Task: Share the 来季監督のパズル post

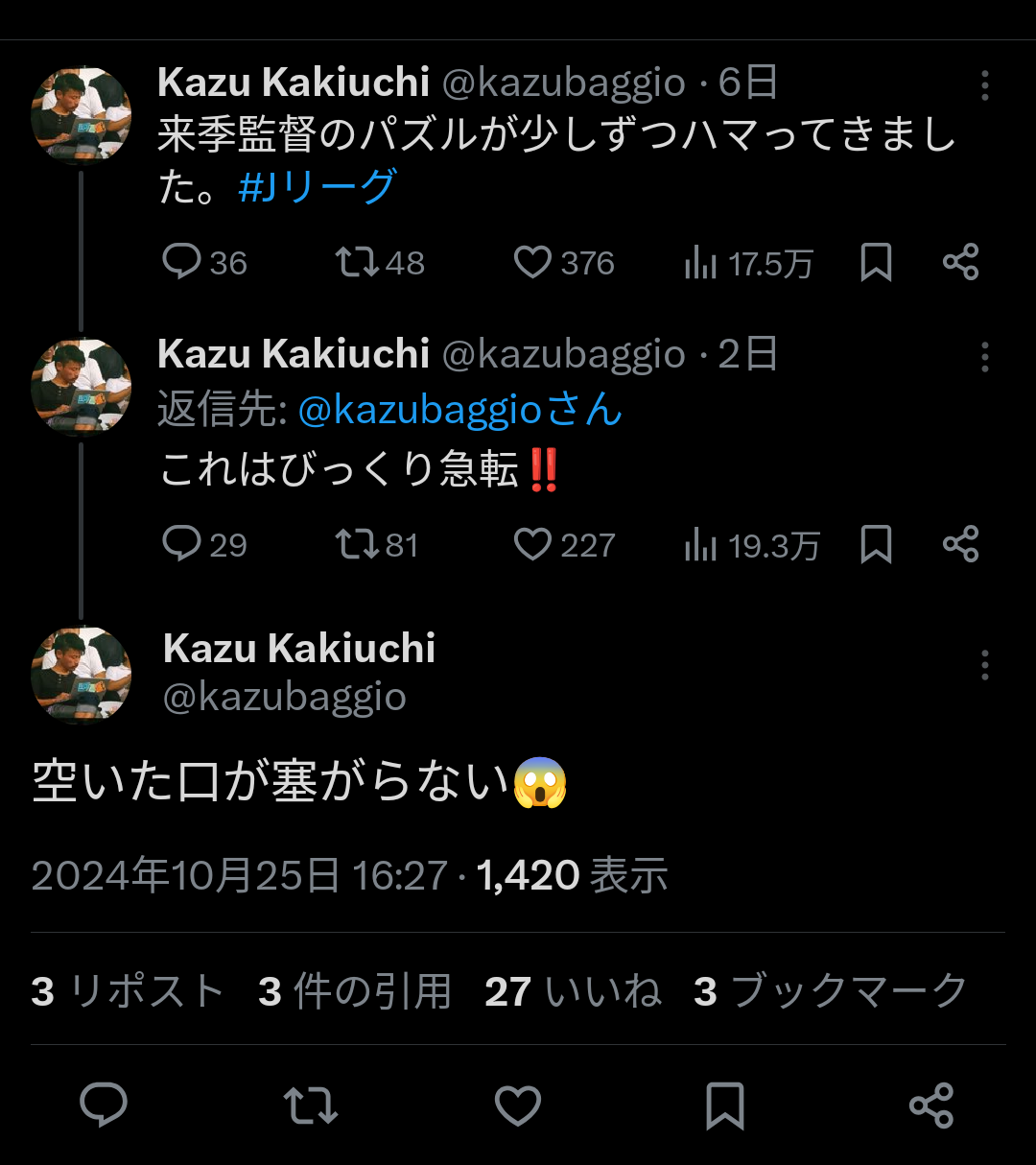Action: 960,262
